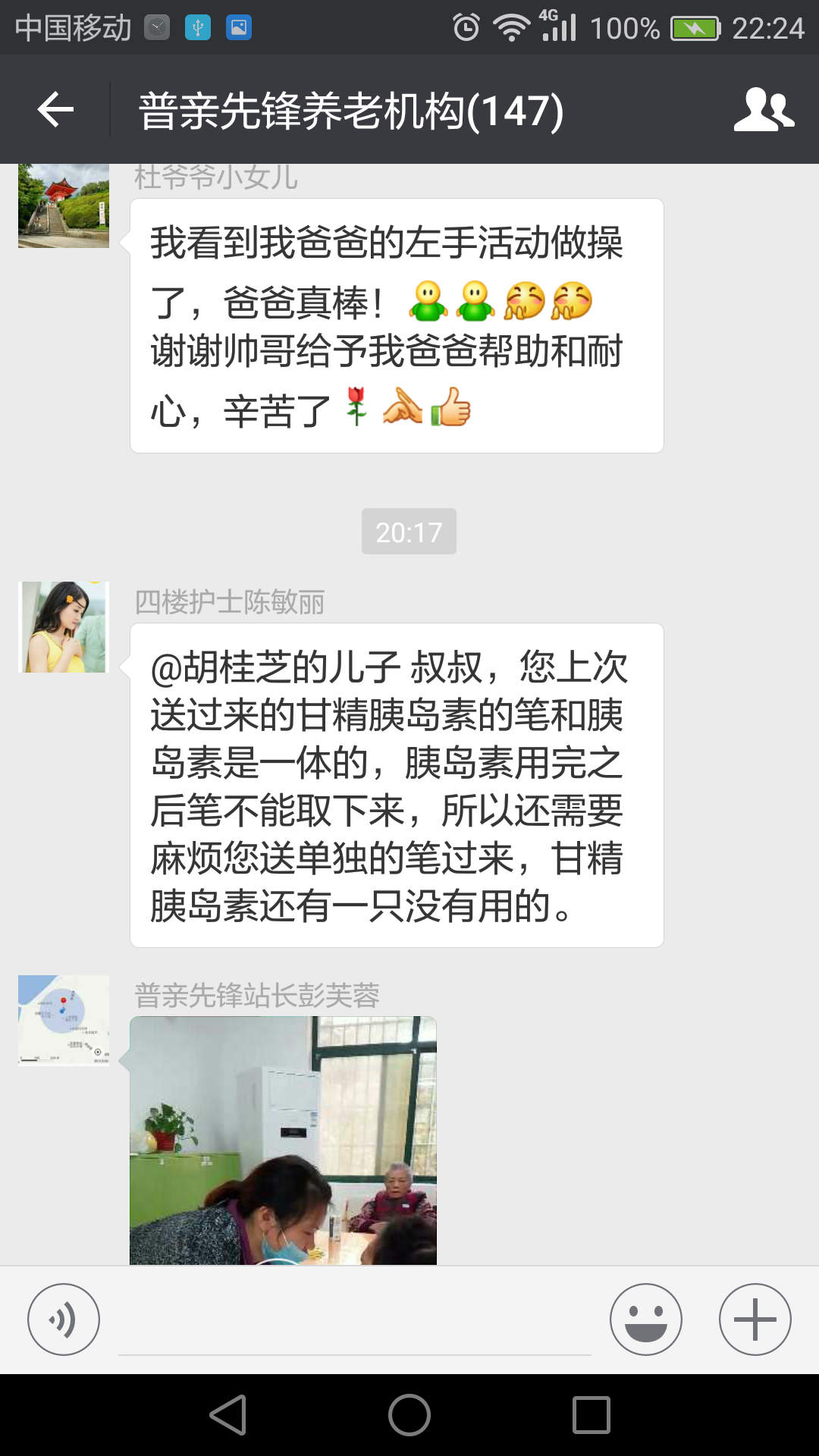This screenshot has height=1456, width=819.
Task: Tap the message text input field
Action: click(354, 1323)
